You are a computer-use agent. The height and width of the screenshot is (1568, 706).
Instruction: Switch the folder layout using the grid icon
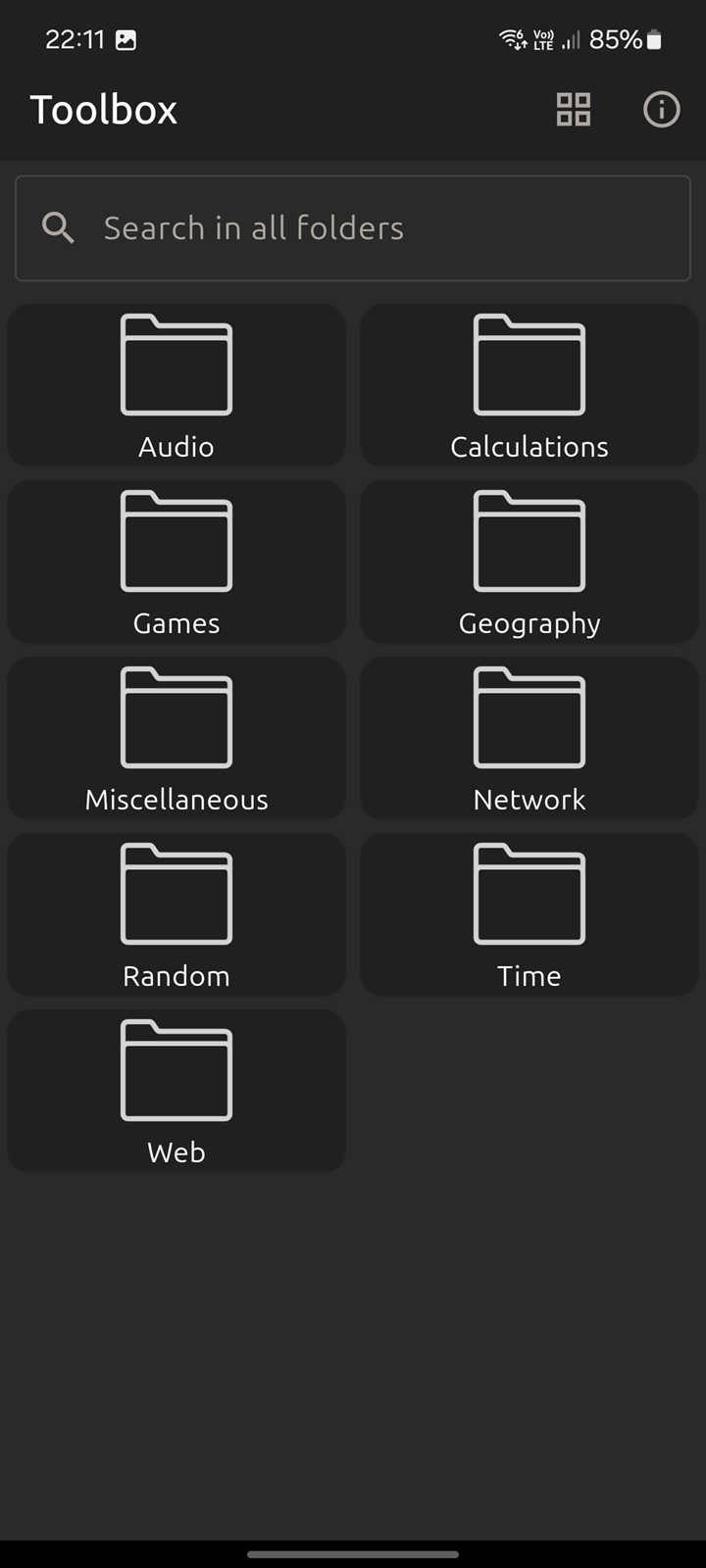tap(574, 110)
